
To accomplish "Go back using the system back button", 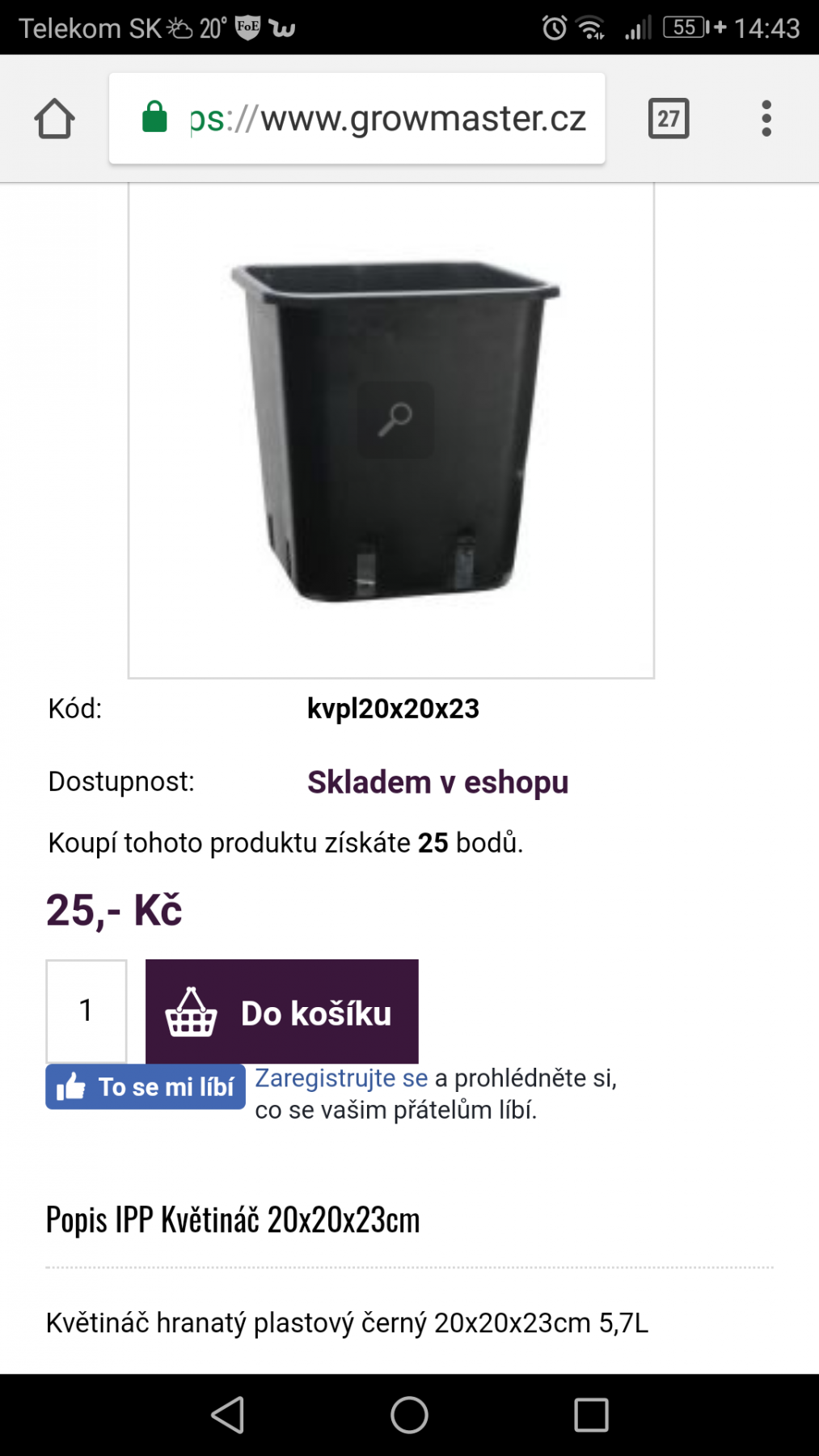I will pyautogui.click(x=228, y=1415).
